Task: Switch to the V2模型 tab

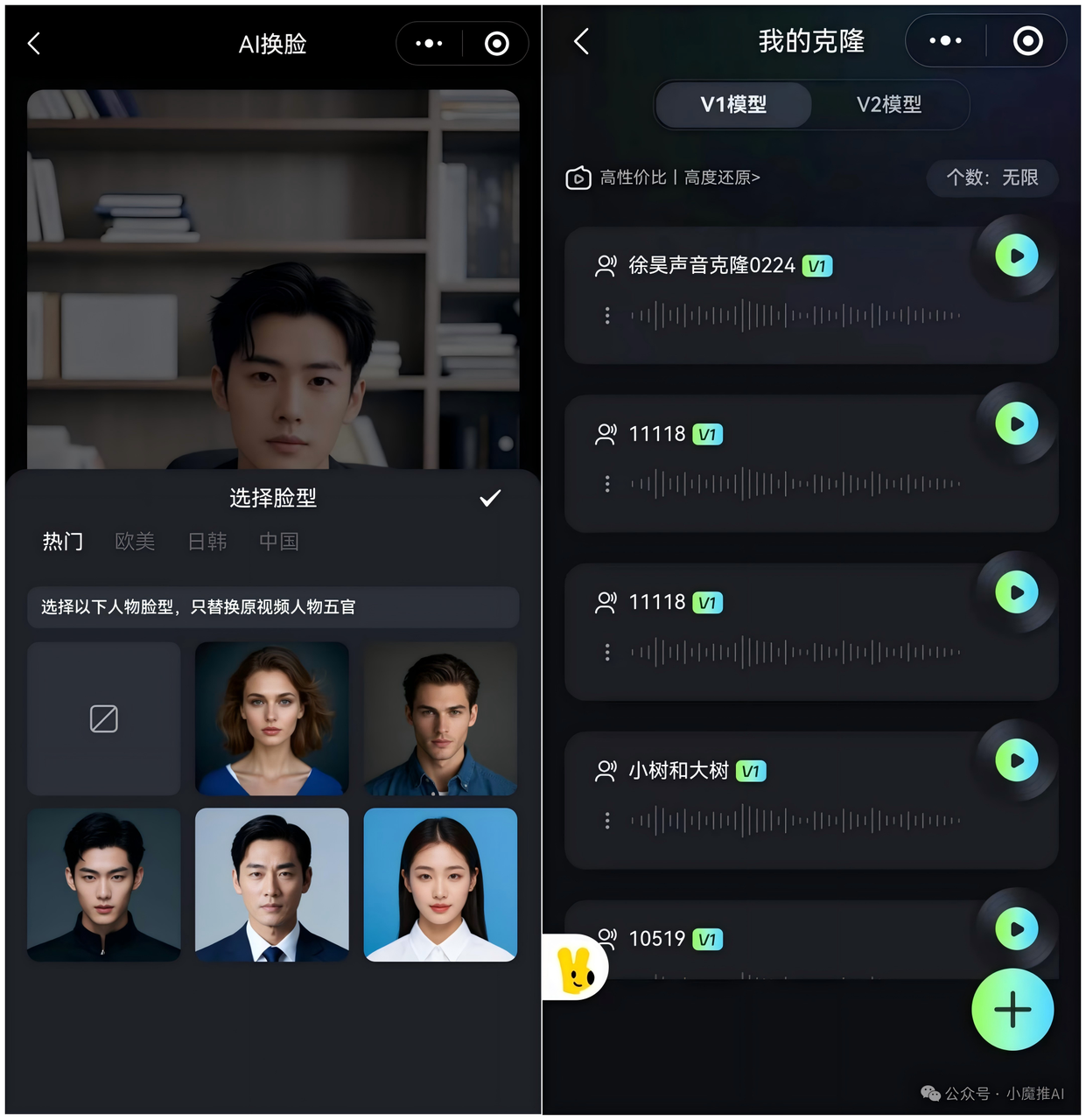Action: (889, 105)
